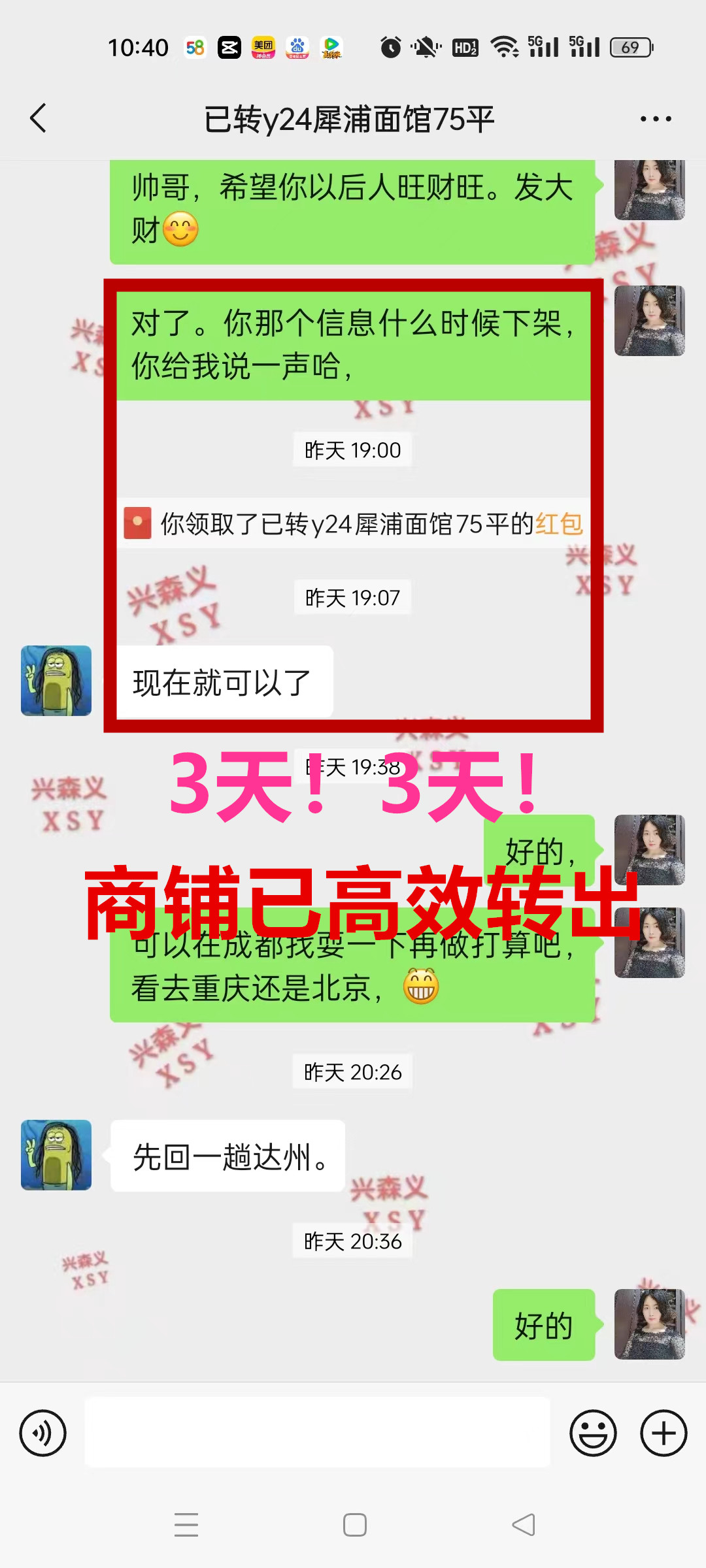Open the emoji sticker panel
This screenshot has width=706, height=1568.
pyautogui.click(x=593, y=1433)
